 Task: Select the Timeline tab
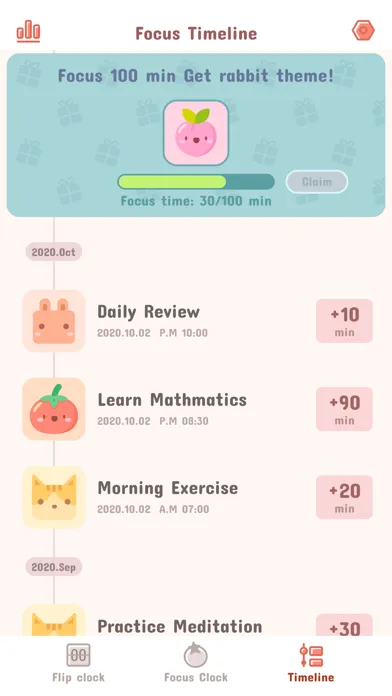(x=311, y=663)
